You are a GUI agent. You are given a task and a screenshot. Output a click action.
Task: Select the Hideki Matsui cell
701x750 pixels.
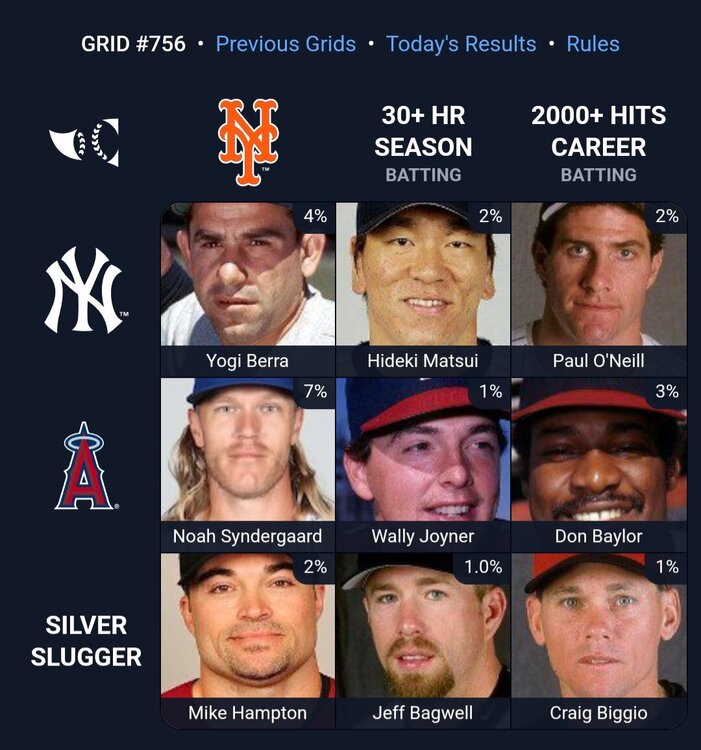point(423,288)
